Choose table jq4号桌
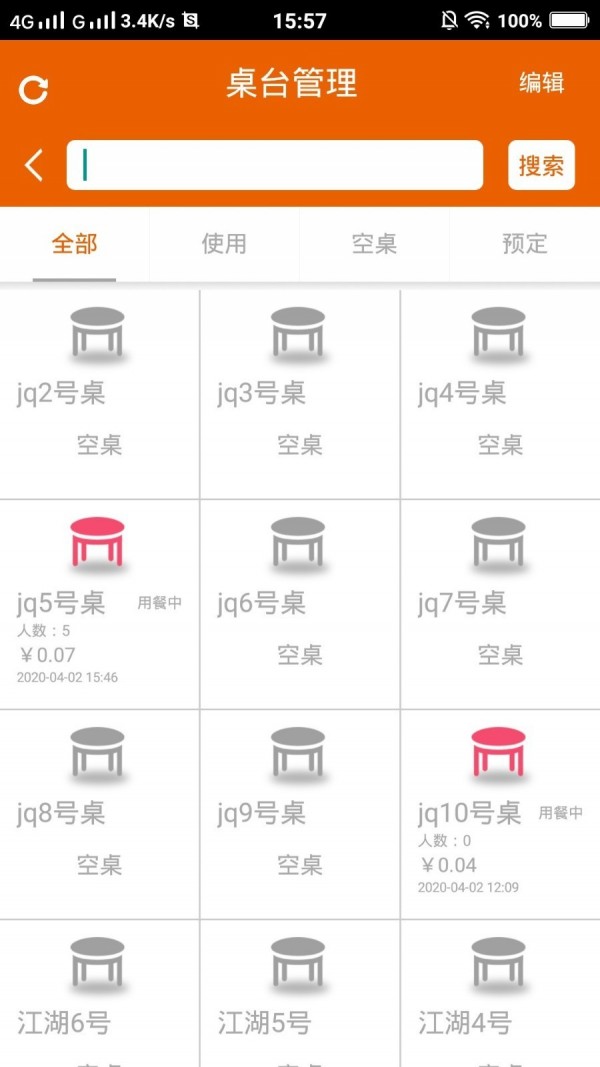This screenshot has width=600, height=1067. (499, 394)
